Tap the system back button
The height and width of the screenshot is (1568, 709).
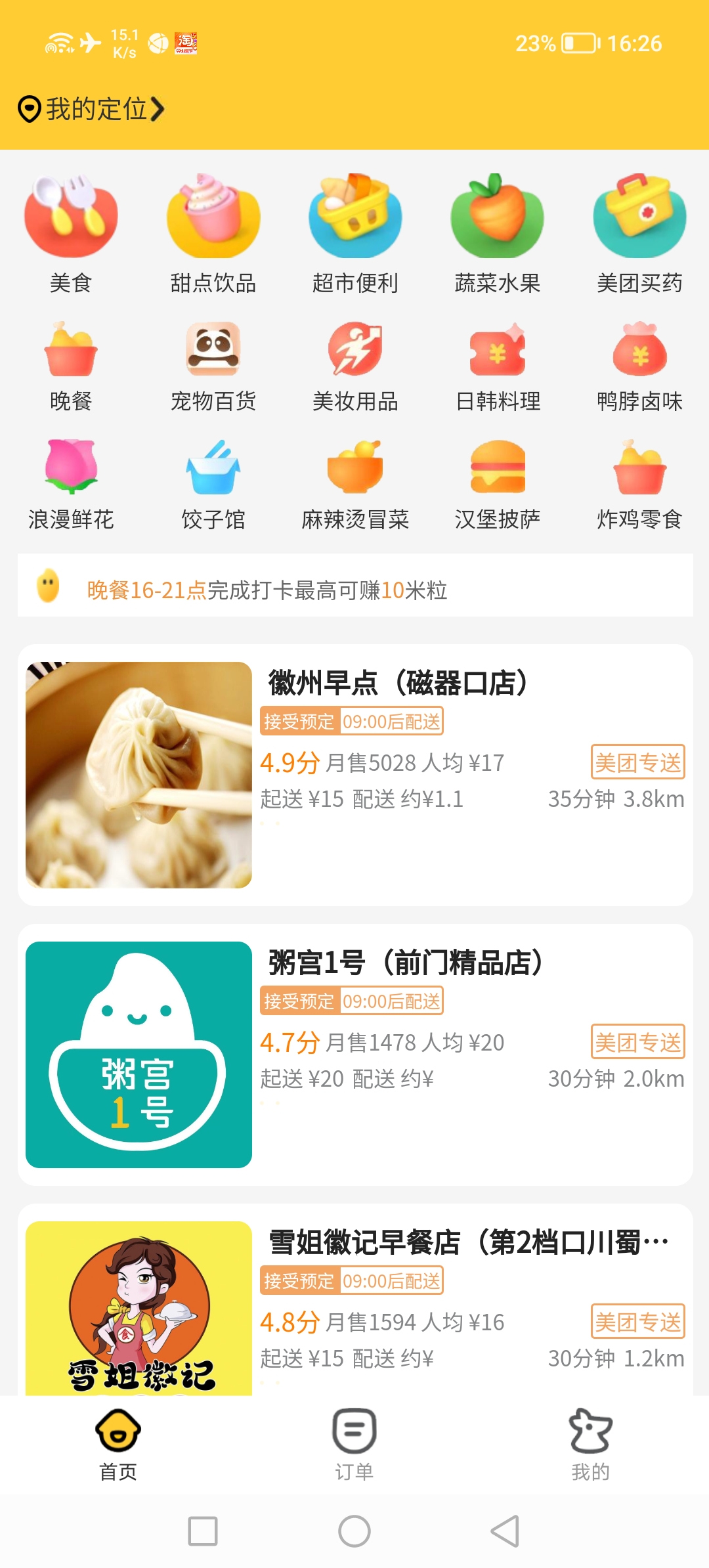pos(505,1531)
